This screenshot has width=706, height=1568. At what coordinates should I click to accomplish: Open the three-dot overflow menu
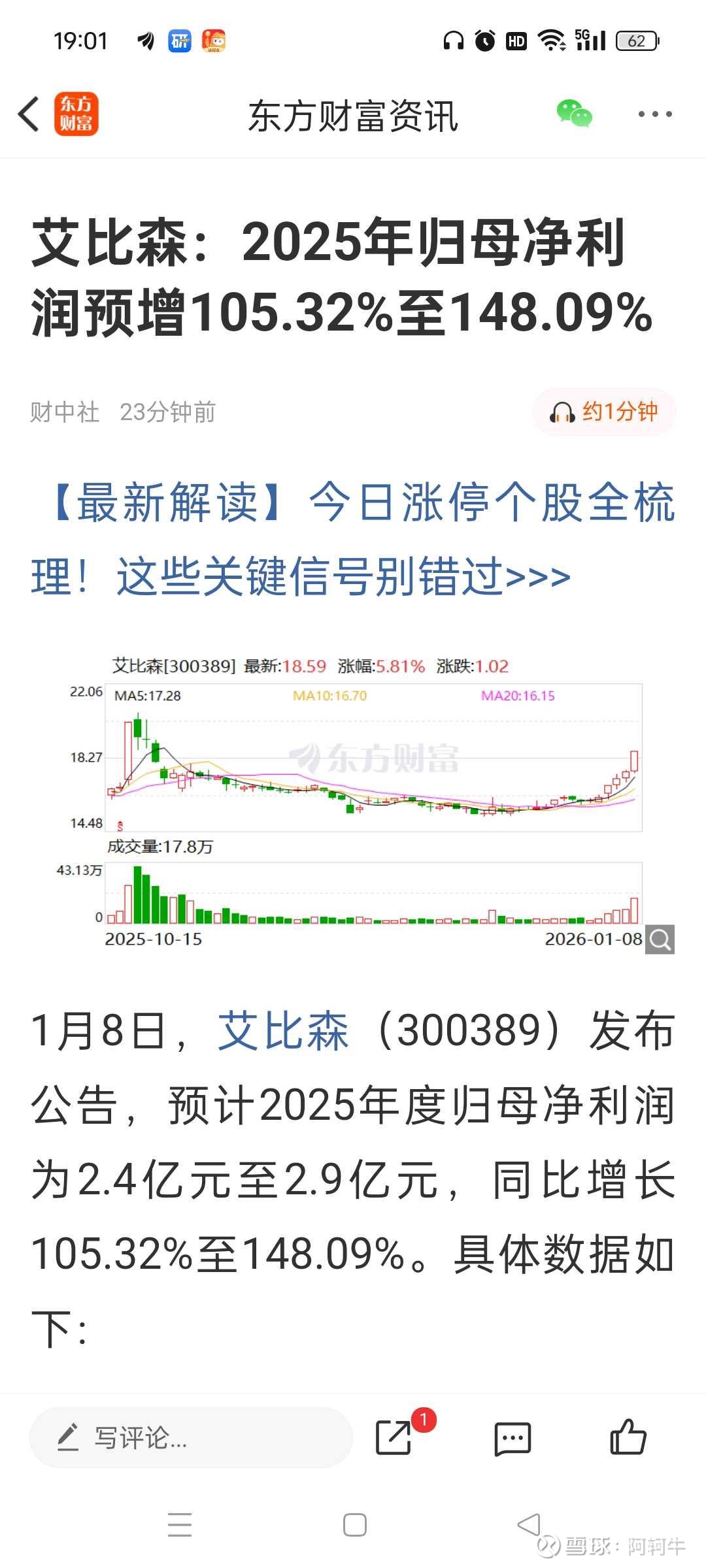point(654,114)
